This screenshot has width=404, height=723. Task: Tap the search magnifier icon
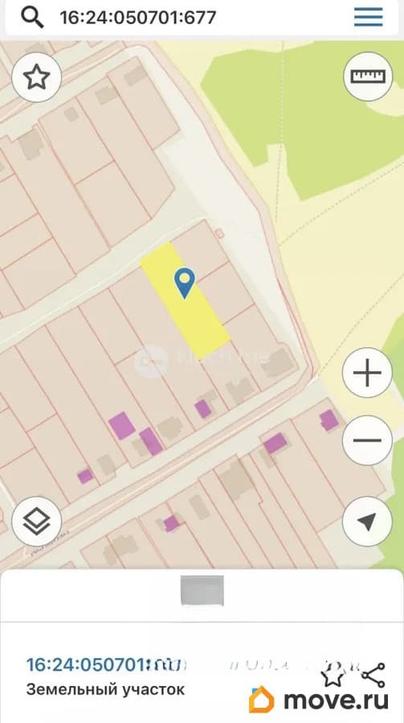[32, 17]
